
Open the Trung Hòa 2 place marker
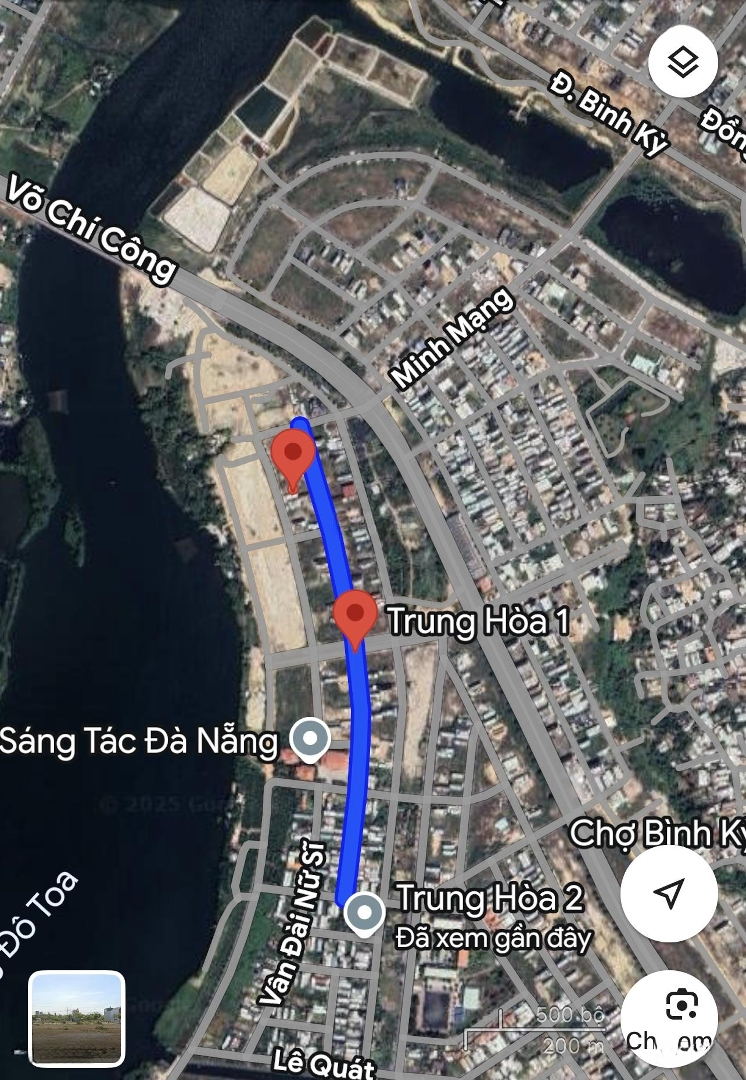pos(364,913)
